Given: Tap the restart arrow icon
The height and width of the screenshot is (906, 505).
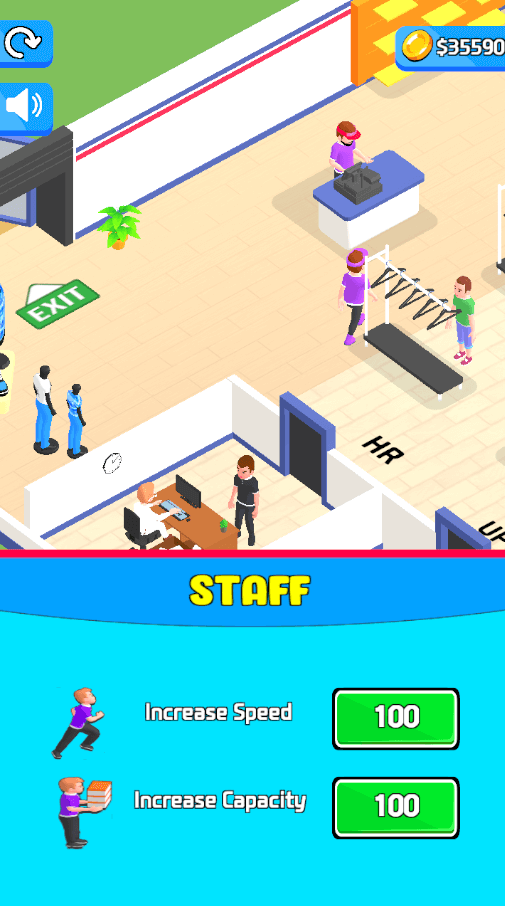Looking at the screenshot, I should pyautogui.click(x=23, y=42).
